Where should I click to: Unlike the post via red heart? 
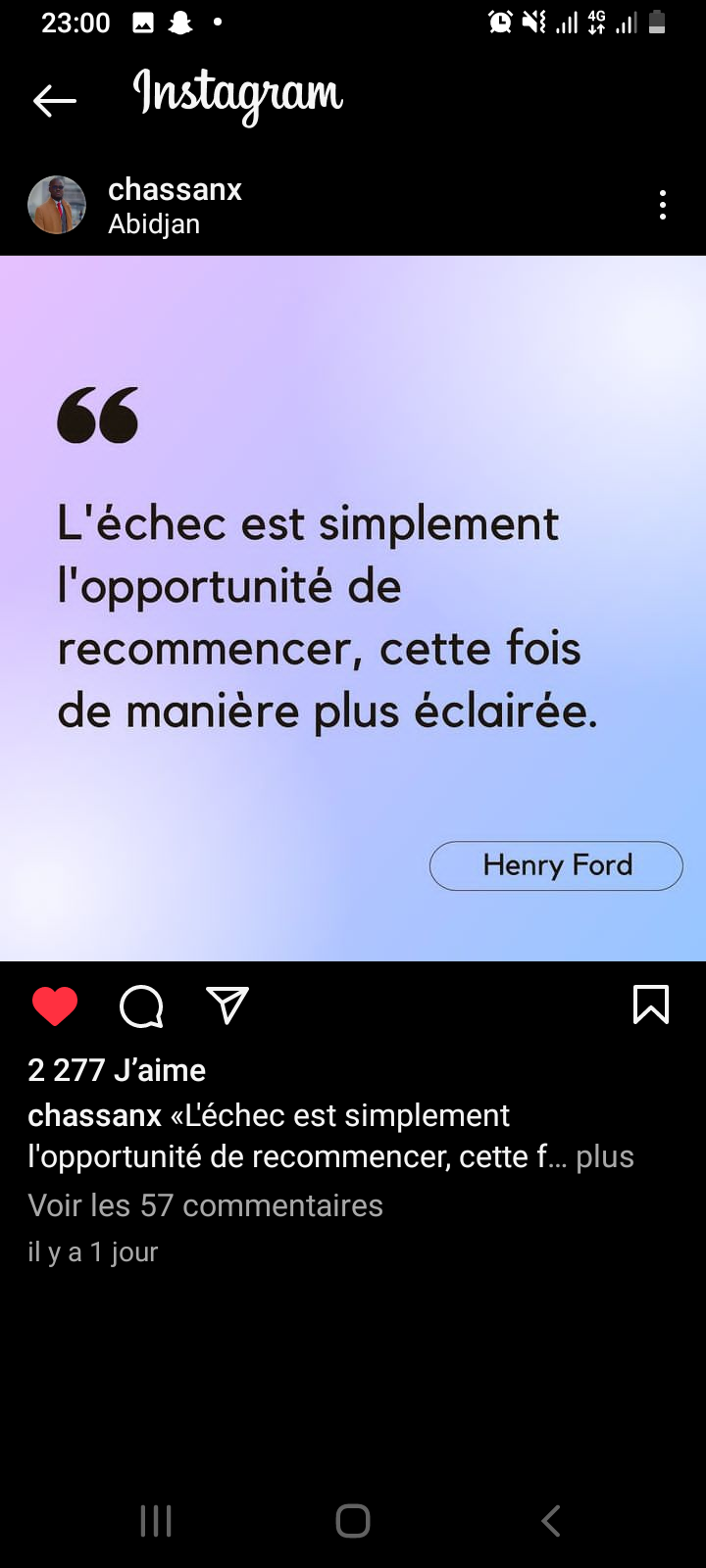click(55, 1006)
